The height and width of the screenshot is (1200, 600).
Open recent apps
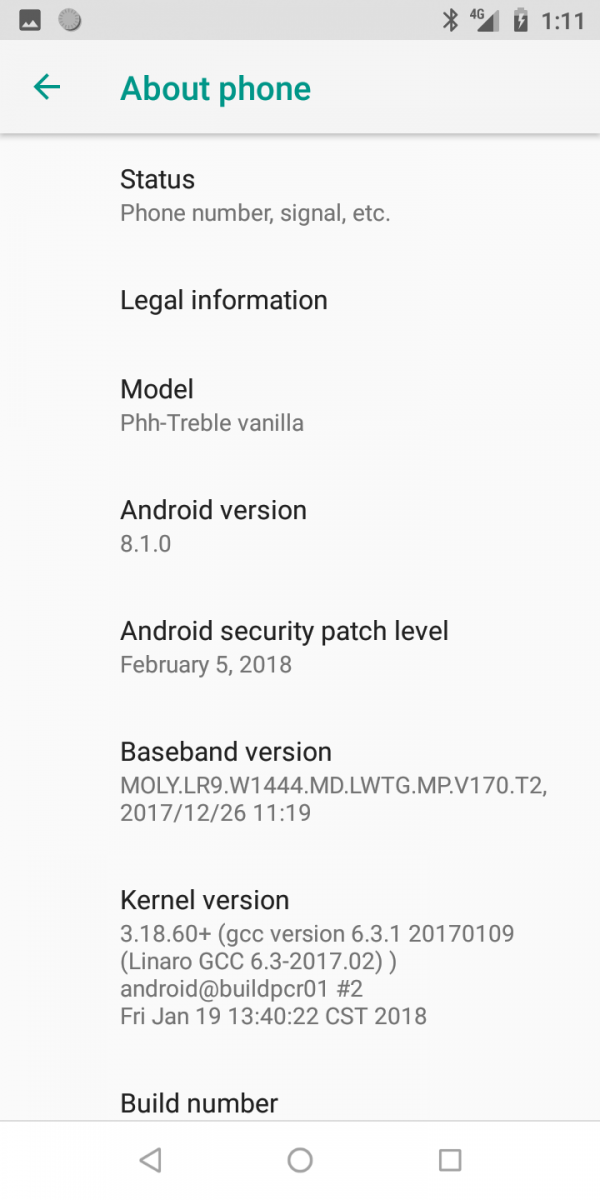[450, 1160]
